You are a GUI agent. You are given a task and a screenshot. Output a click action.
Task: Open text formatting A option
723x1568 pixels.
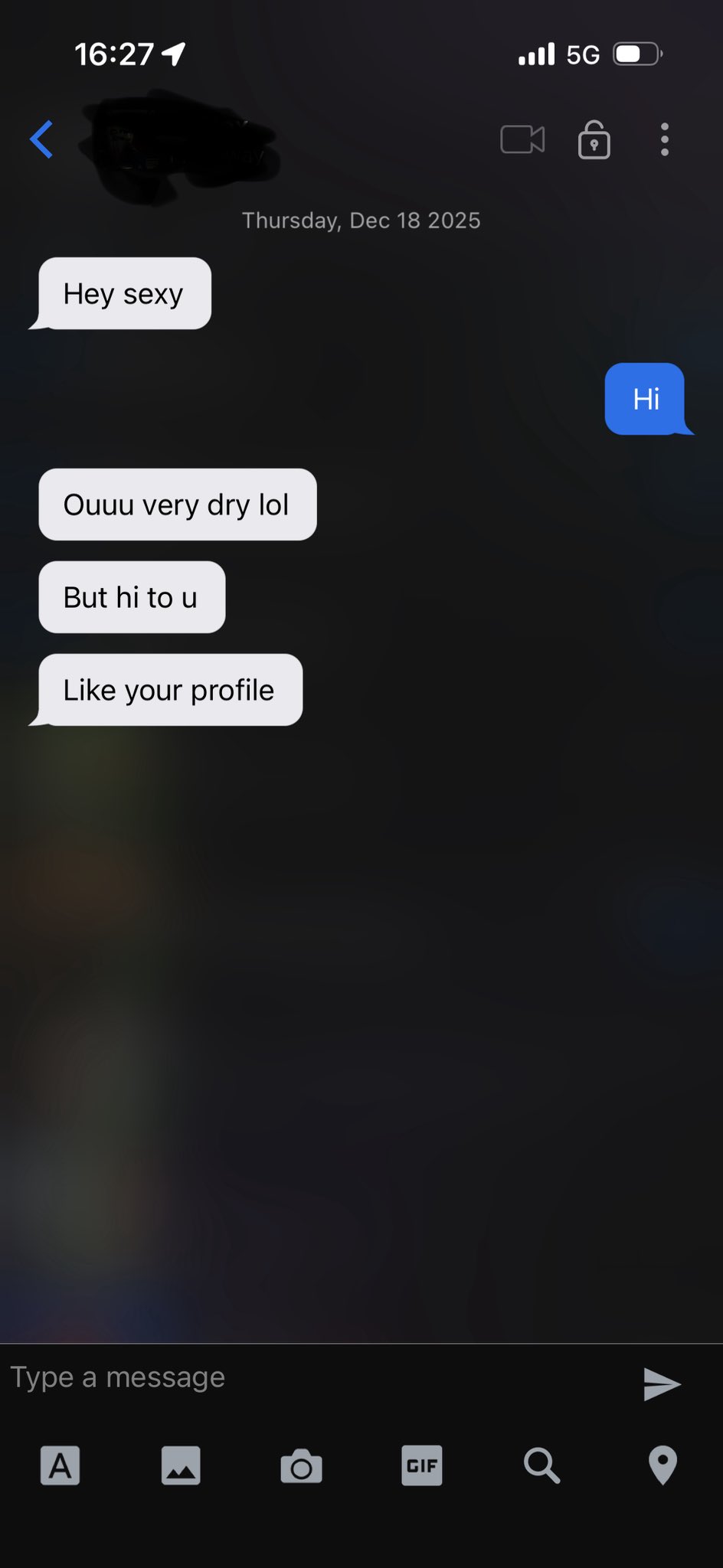tap(60, 1465)
